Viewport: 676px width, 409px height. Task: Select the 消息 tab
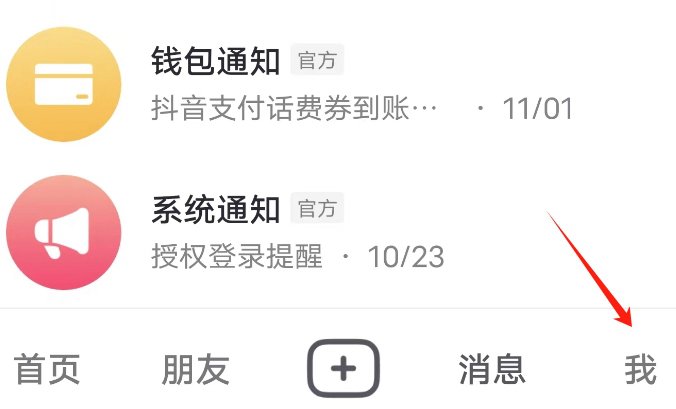click(x=492, y=370)
